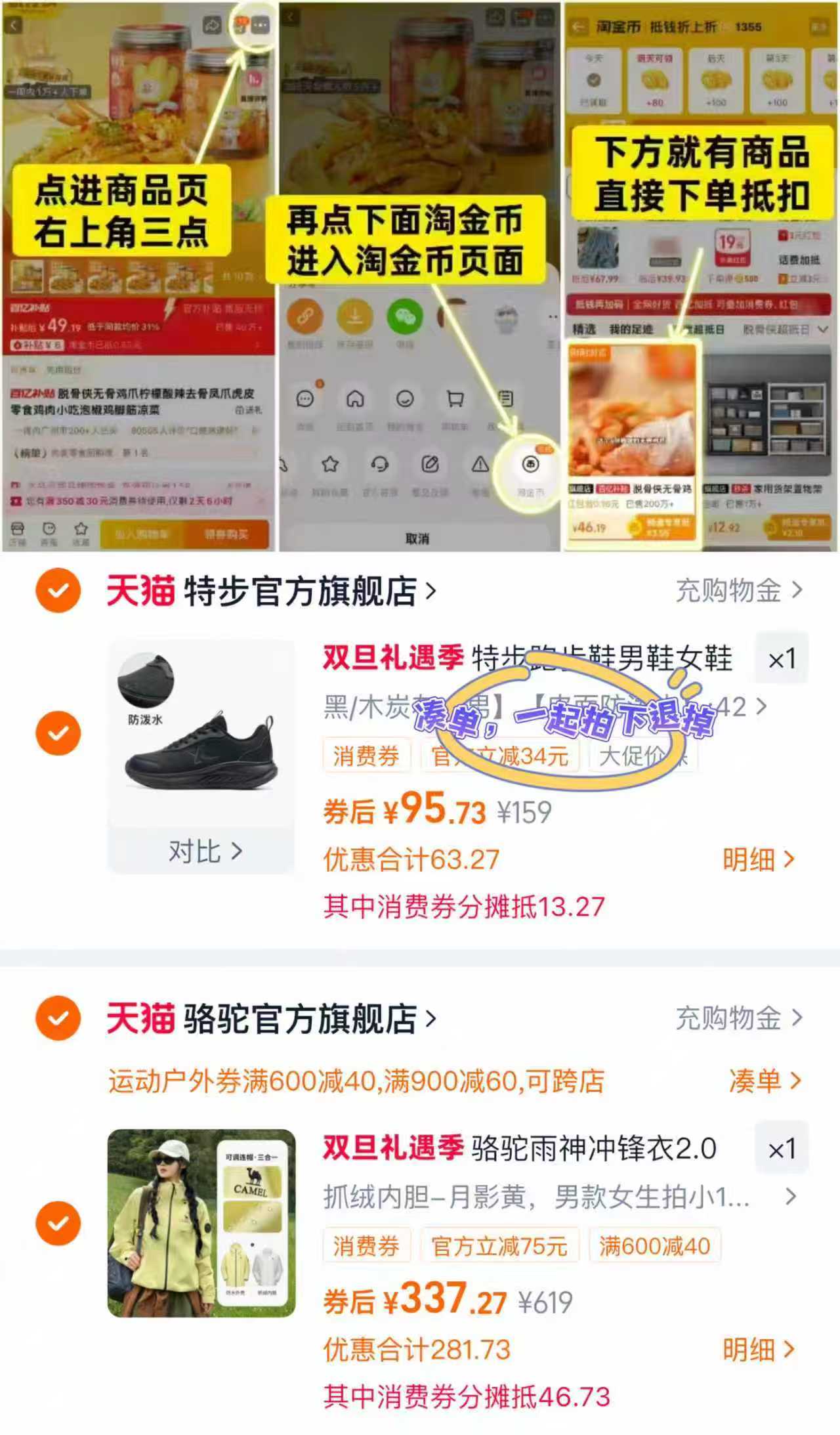Copy the product link via the orange link icon
Viewport: 840px width, 1435px height.
(x=306, y=316)
